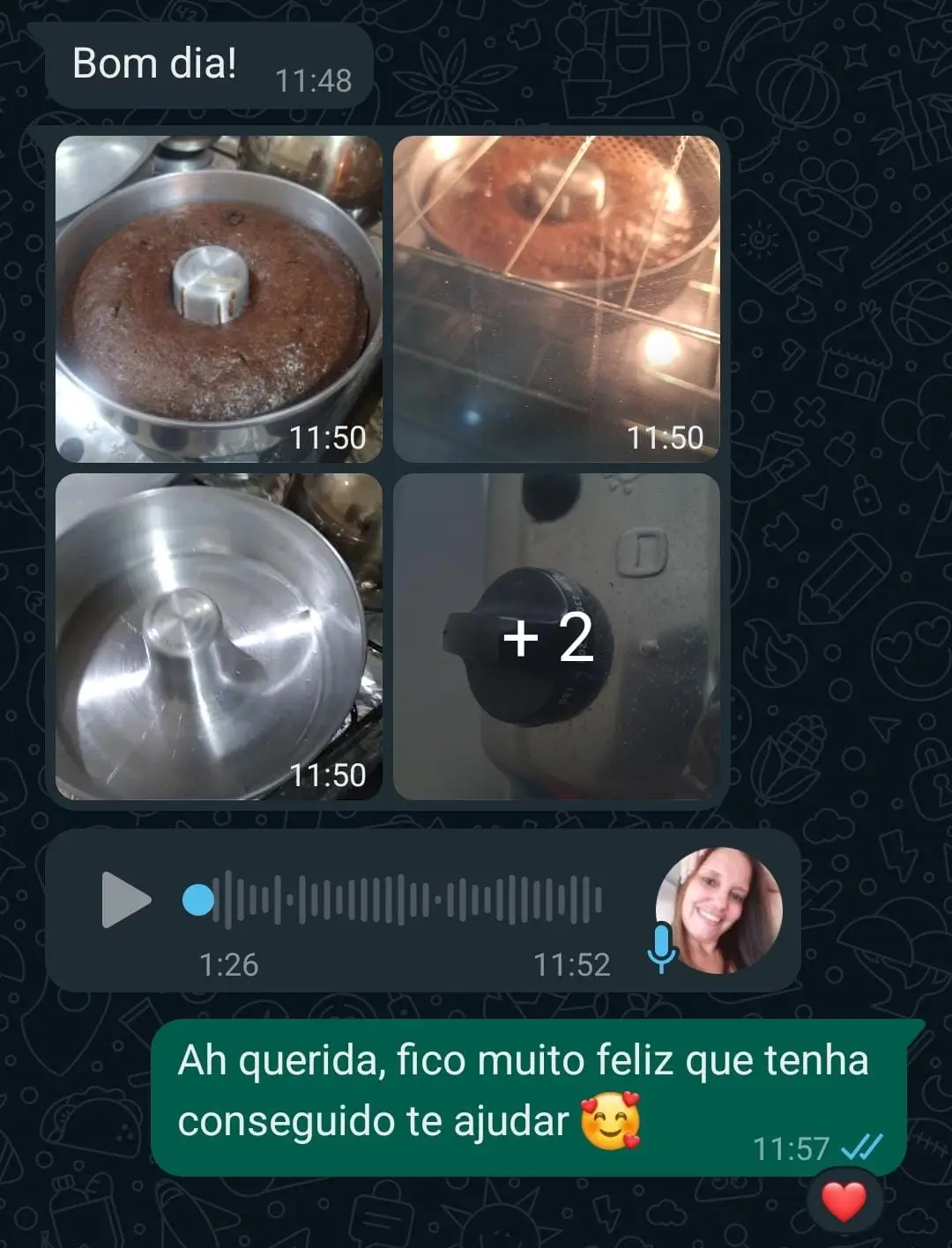
Task: Open the empty cake pan photo
Action: pyautogui.click(x=219, y=636)
